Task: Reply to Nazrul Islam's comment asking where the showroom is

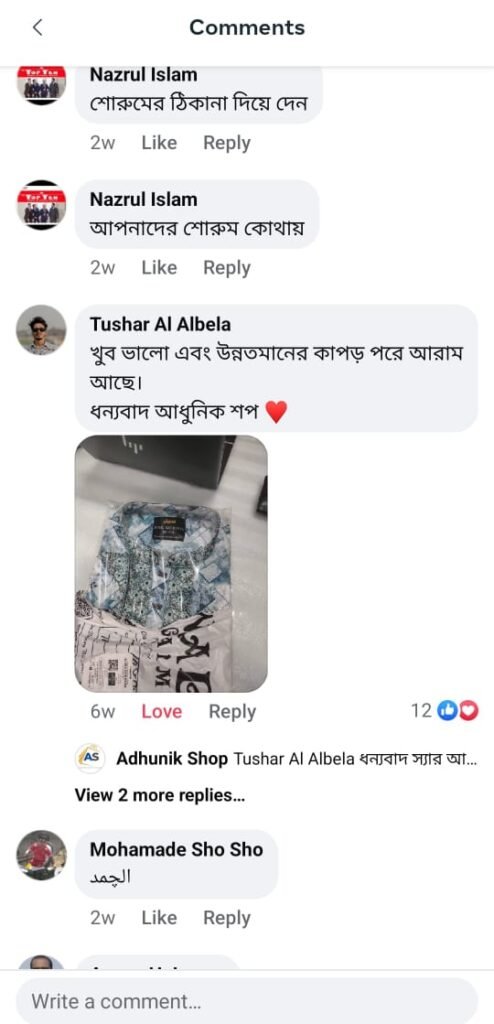Action: (227, 268)
